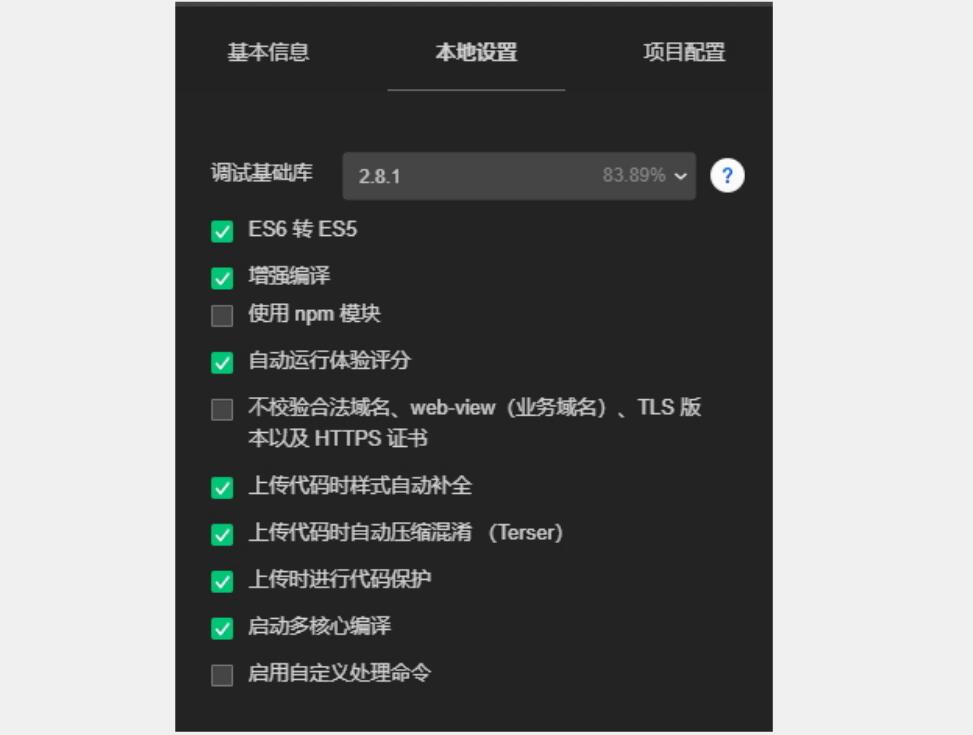
Task: Switch to the 基本信息 tab
Action: pyautogui.click(x=268, y=53)
